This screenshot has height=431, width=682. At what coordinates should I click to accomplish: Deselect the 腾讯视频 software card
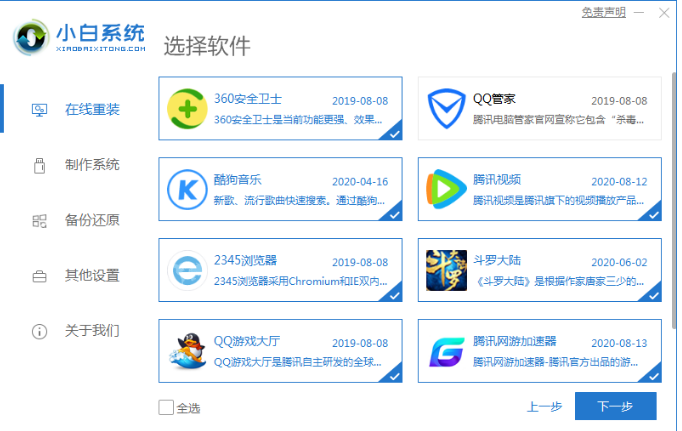click(x=539, y=190)
